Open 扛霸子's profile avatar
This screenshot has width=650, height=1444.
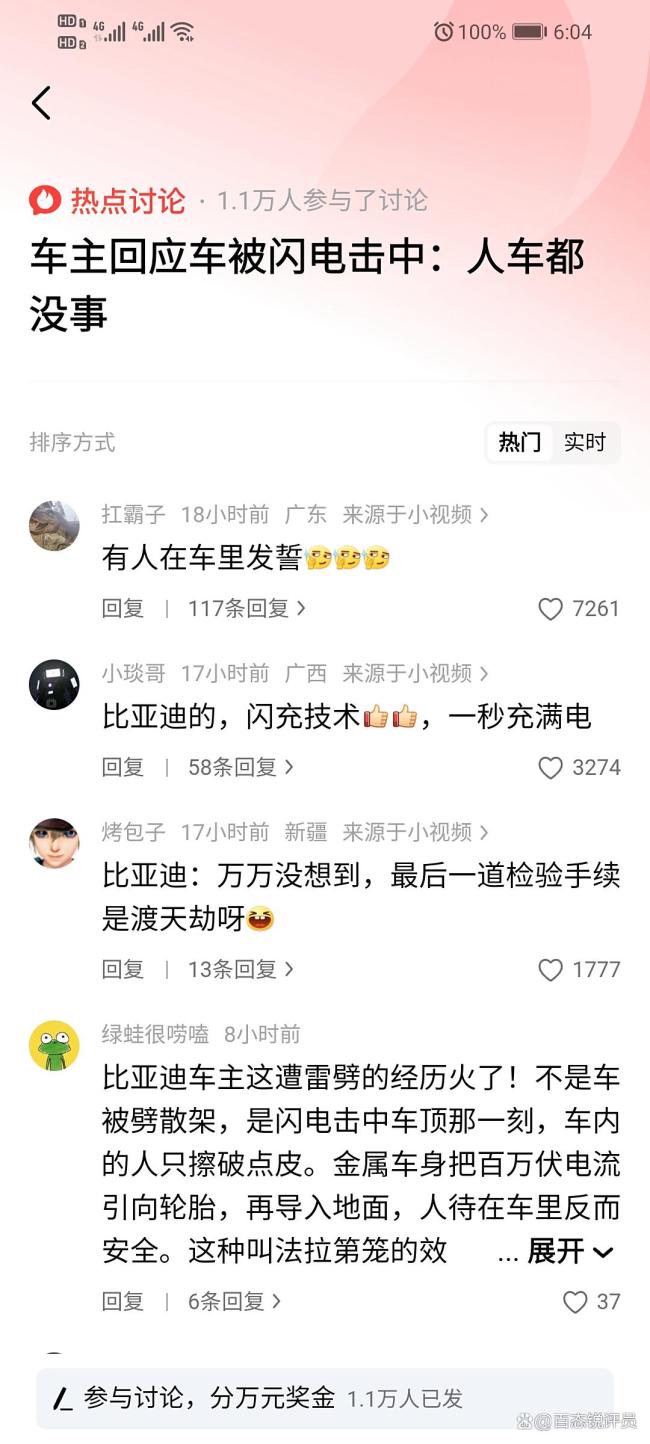click(x=54, y=526)
